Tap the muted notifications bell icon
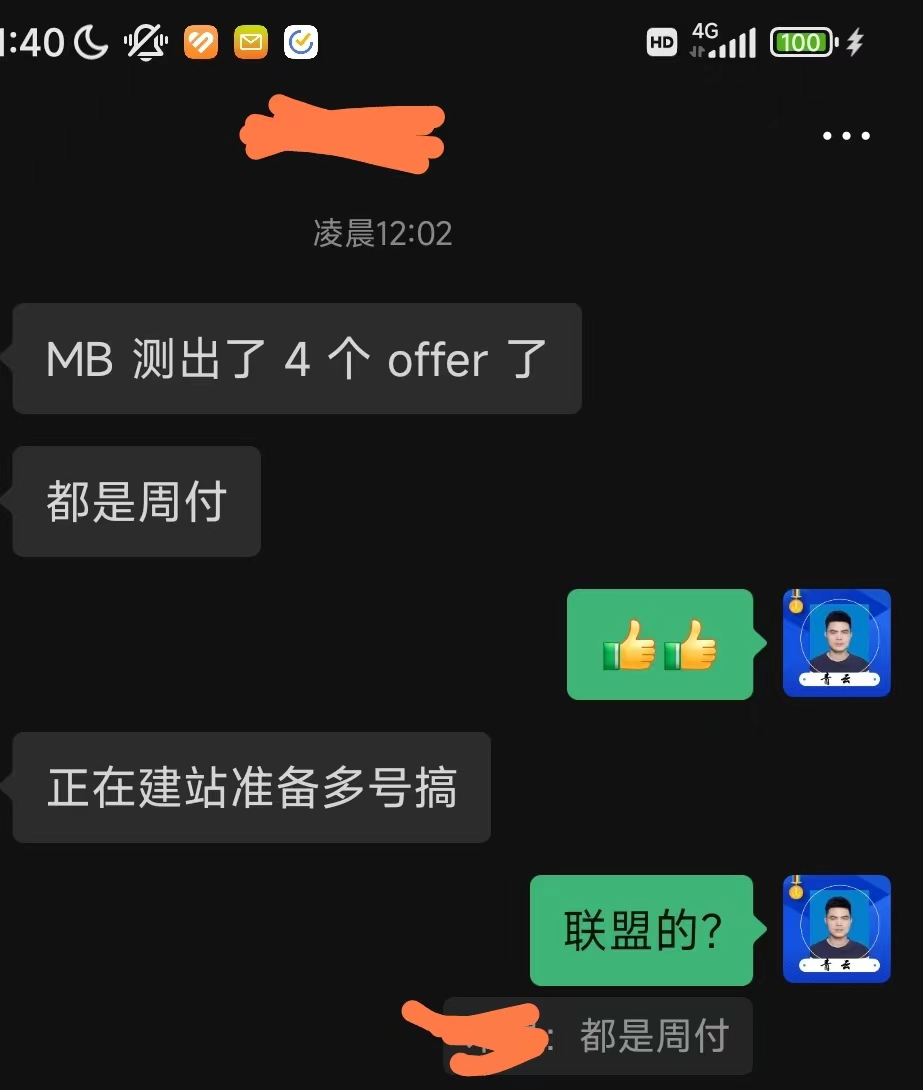The image size is (923, 1090). (146, 41)
